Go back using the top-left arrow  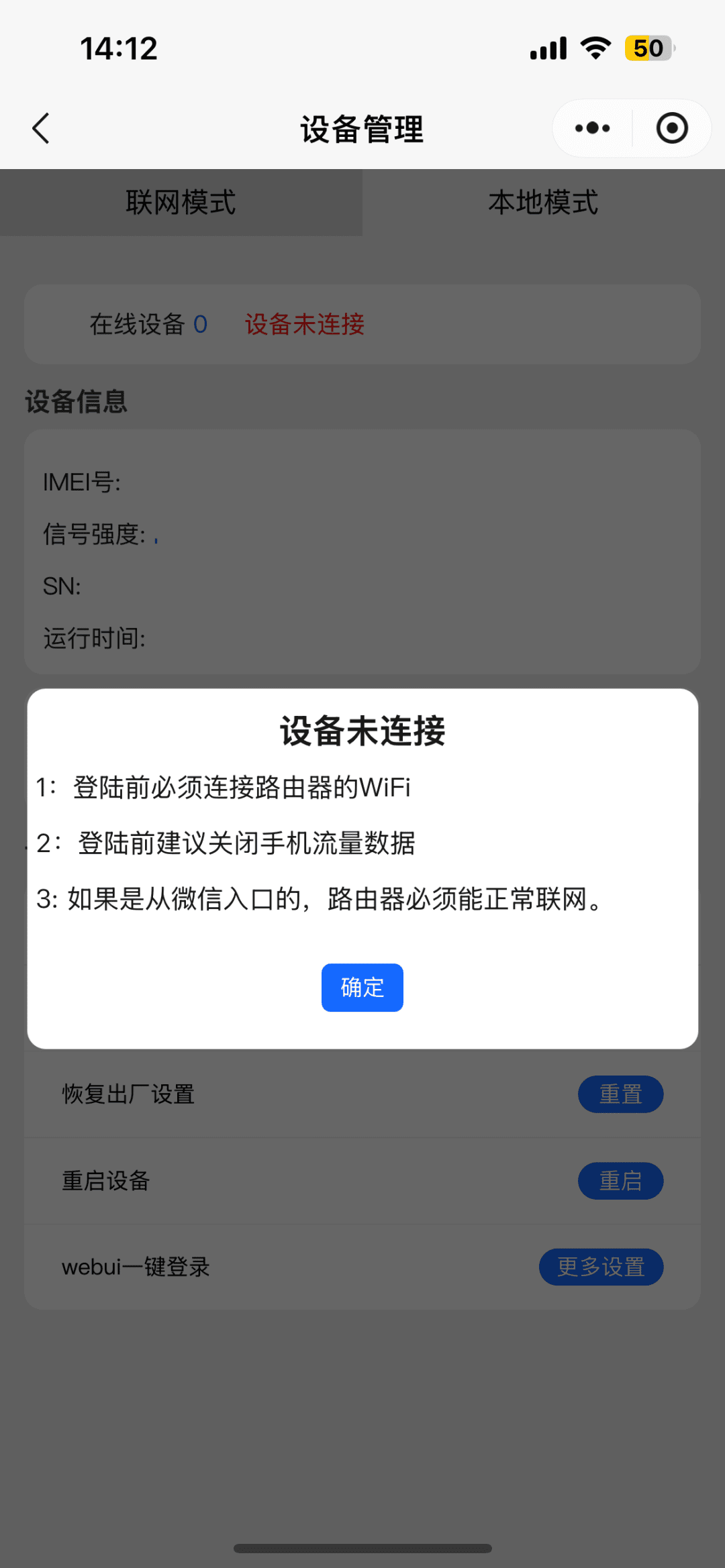41,128
